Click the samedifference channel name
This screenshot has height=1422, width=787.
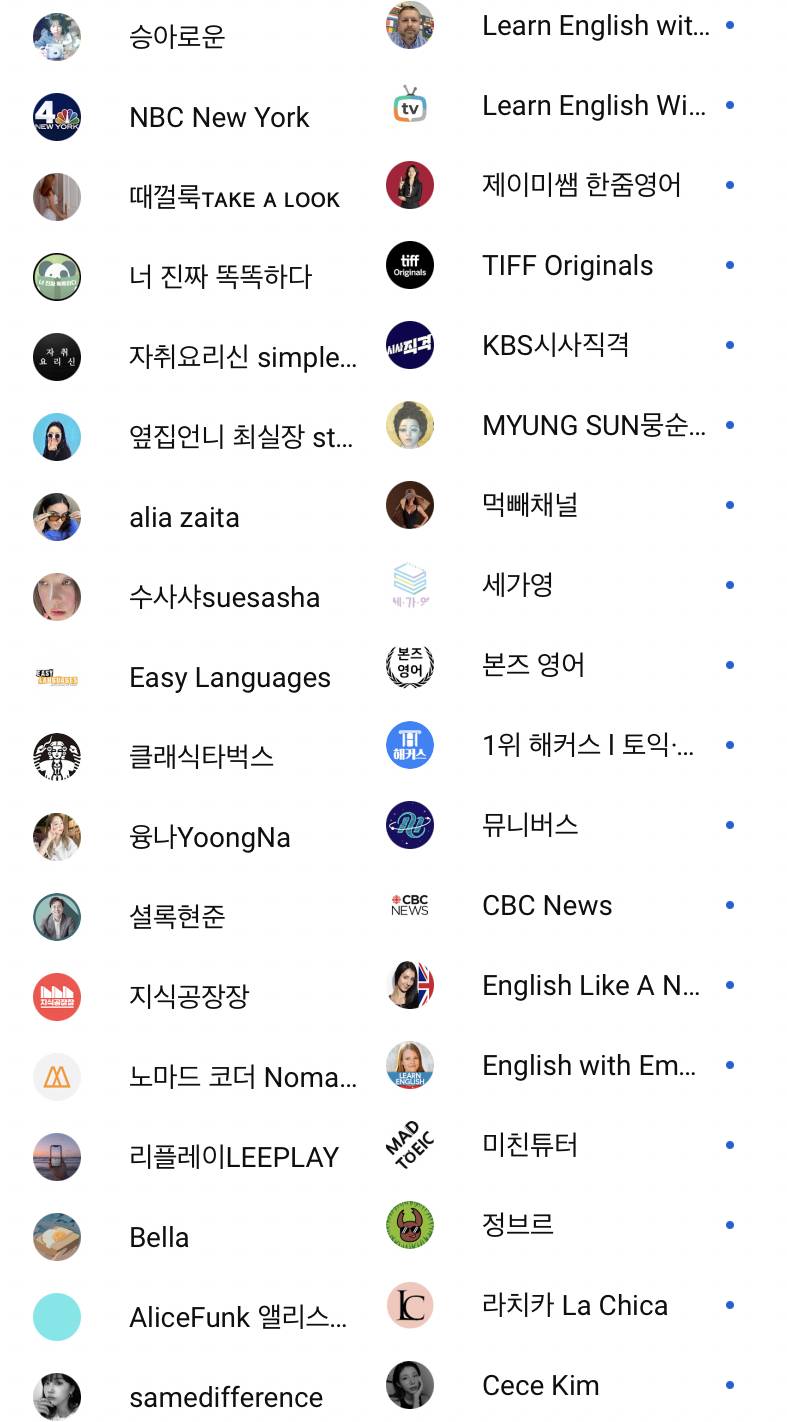(225, 1397)
